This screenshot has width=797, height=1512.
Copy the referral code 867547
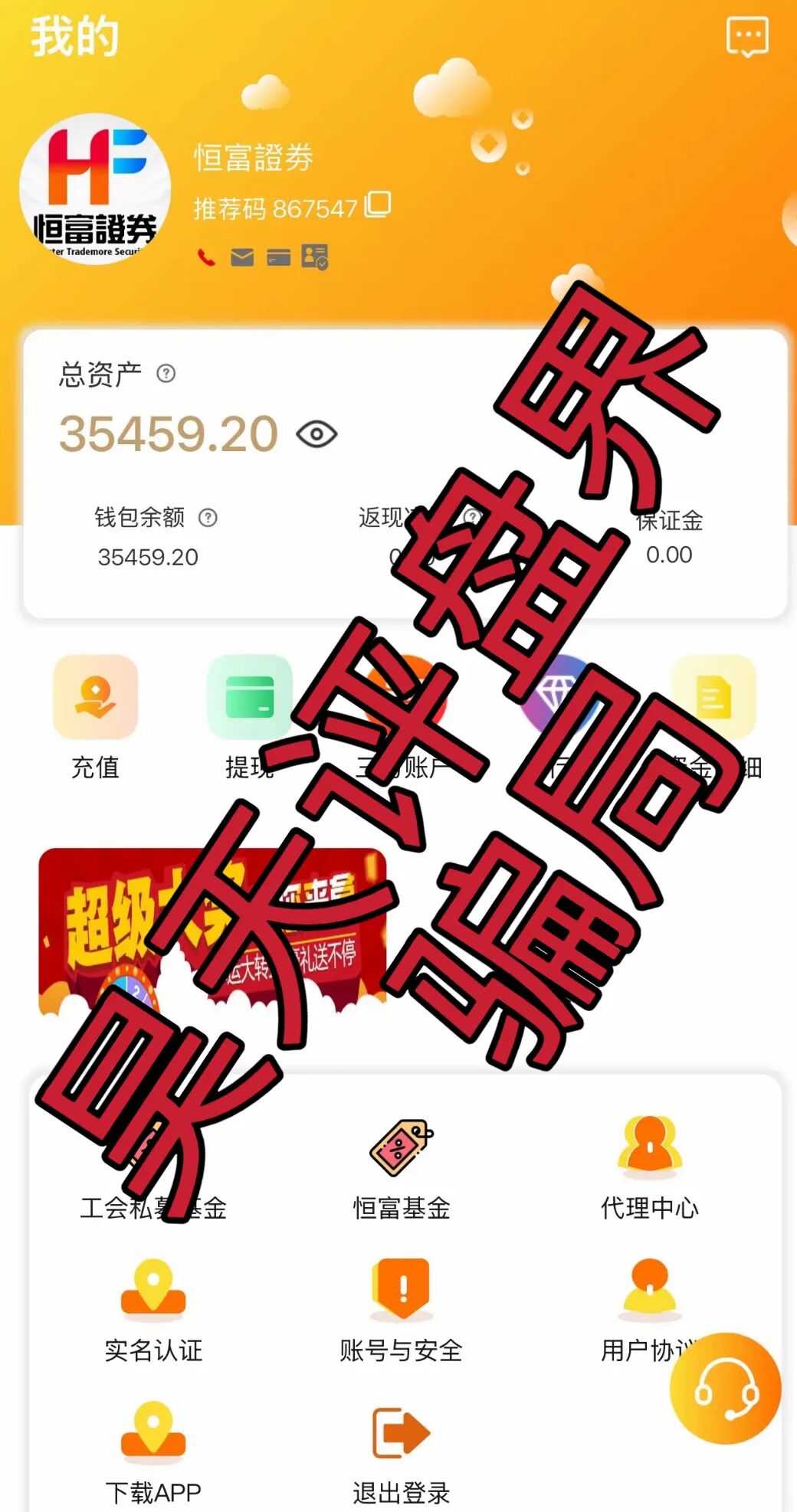[x=378, y=205]
